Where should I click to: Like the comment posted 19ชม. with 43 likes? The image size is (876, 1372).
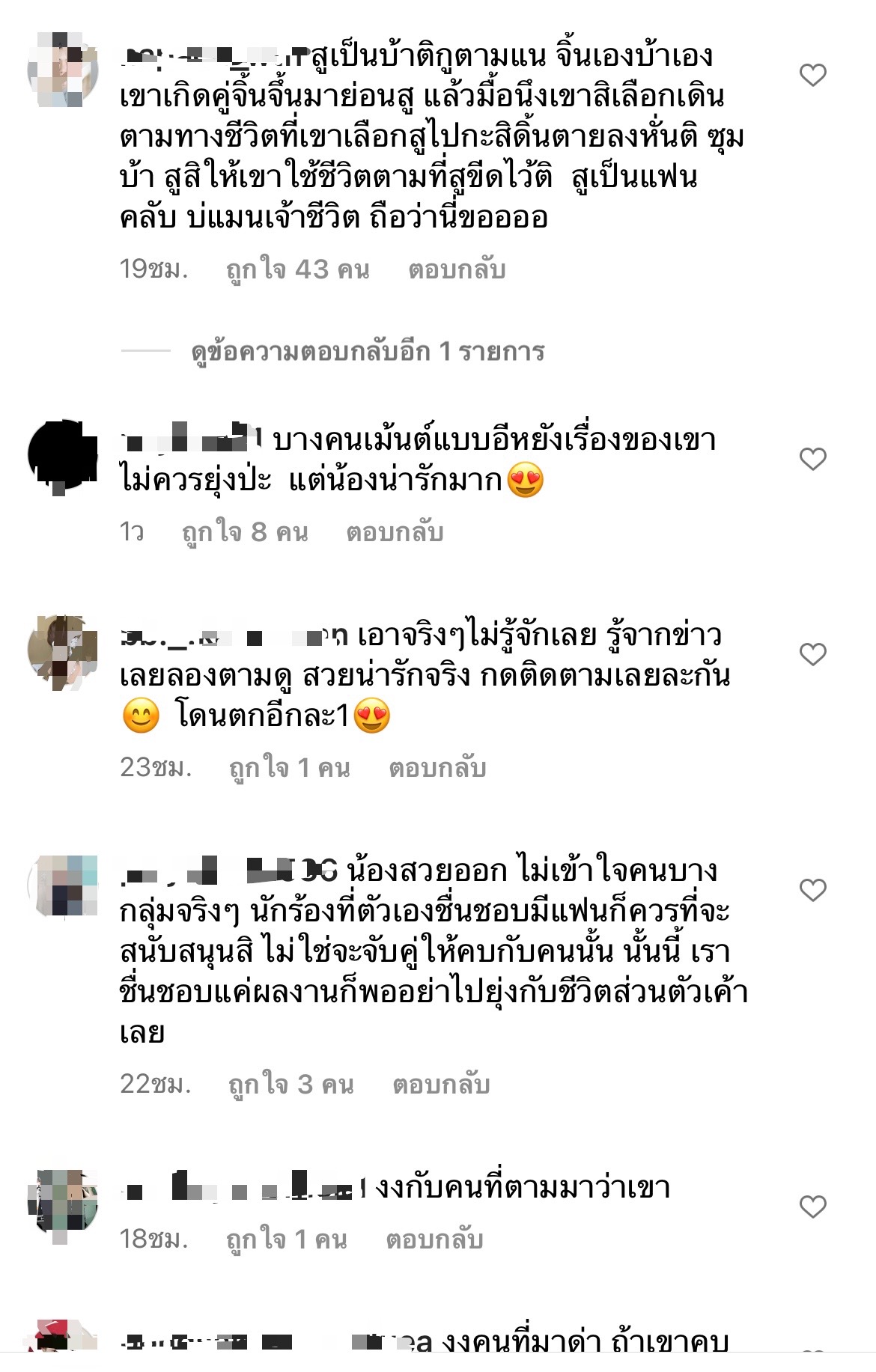tap(812, 75)
